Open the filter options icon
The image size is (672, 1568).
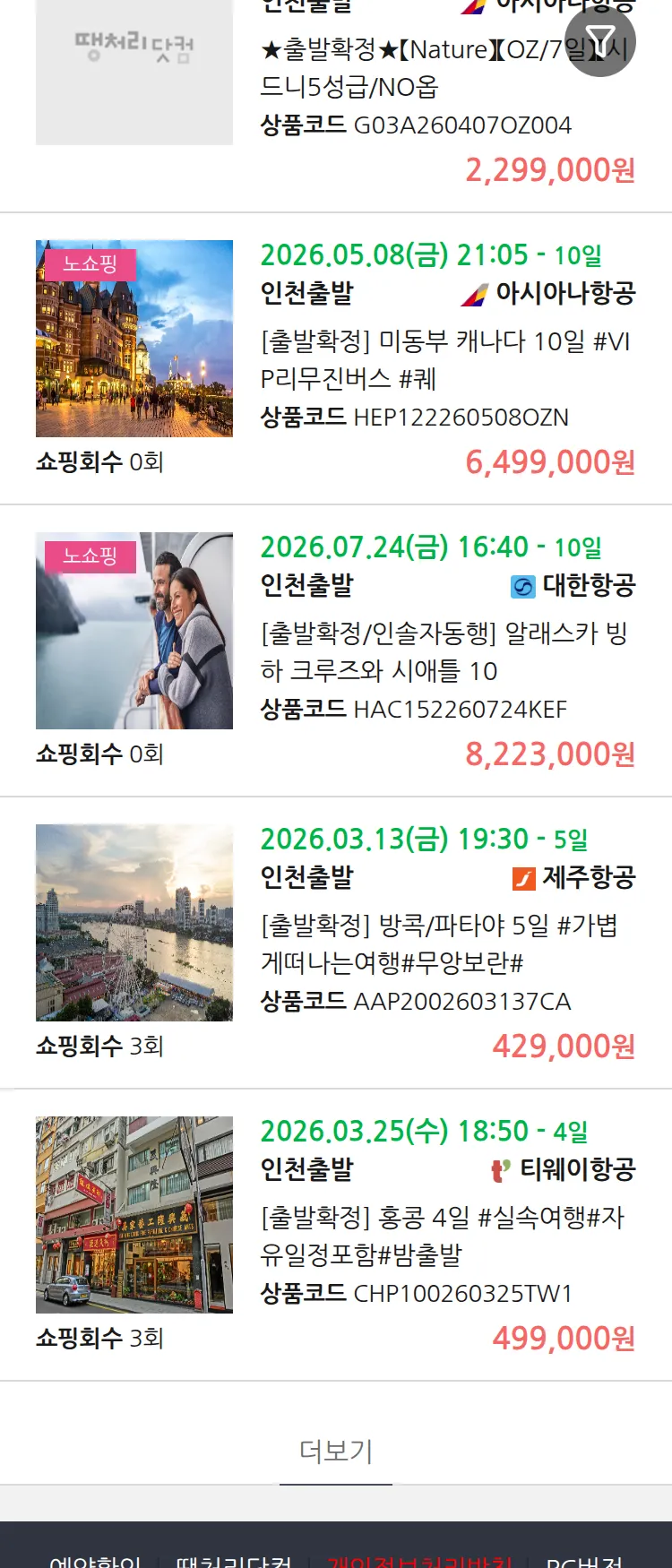[x=600, y=41]
